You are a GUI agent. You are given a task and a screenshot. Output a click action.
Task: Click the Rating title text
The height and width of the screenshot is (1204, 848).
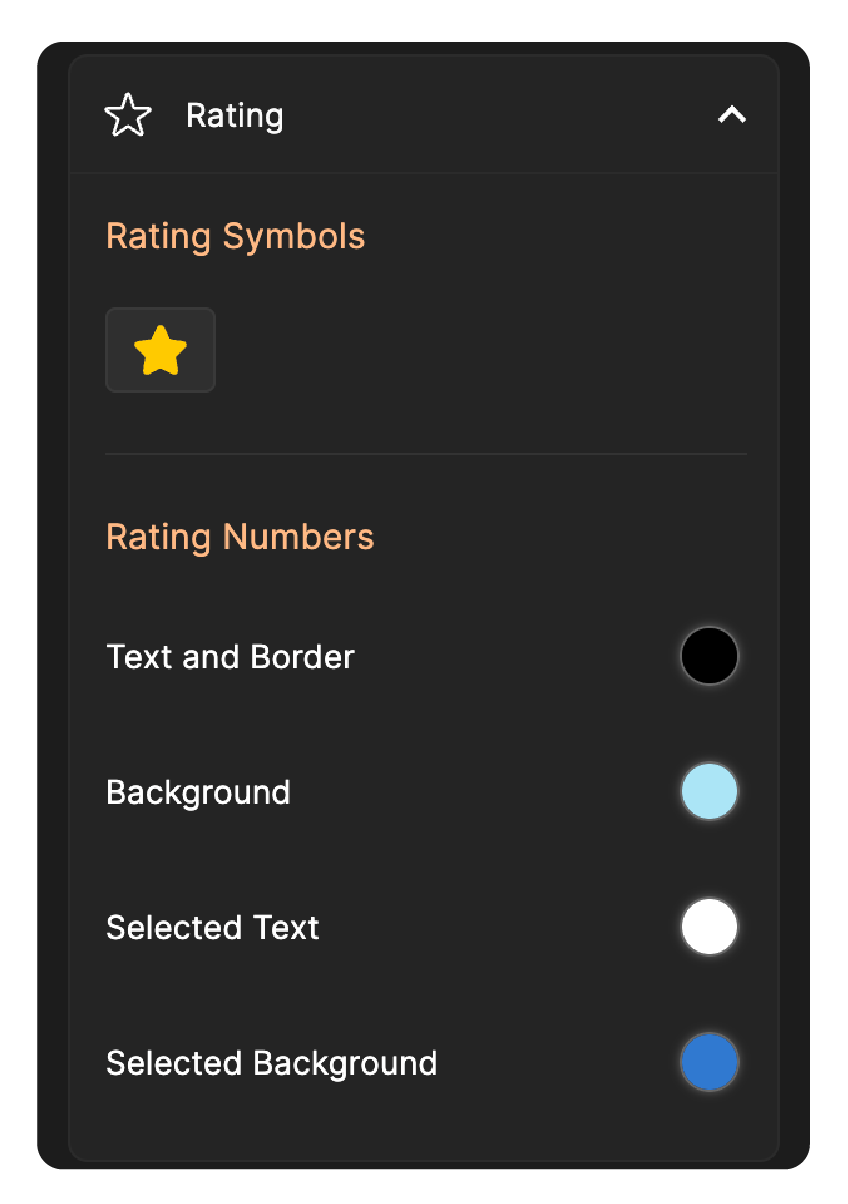pos(234,115)
